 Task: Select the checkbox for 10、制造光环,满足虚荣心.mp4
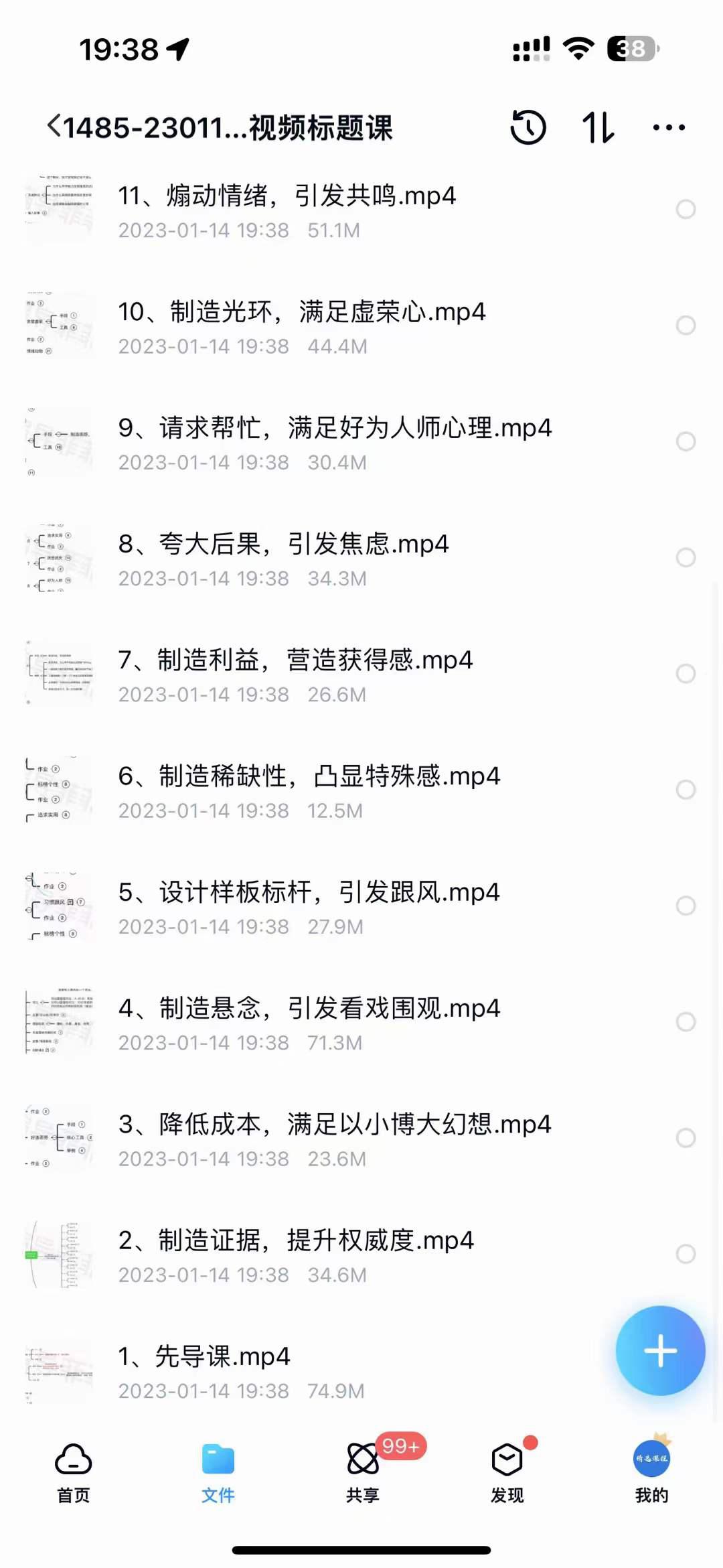(686, 326)
